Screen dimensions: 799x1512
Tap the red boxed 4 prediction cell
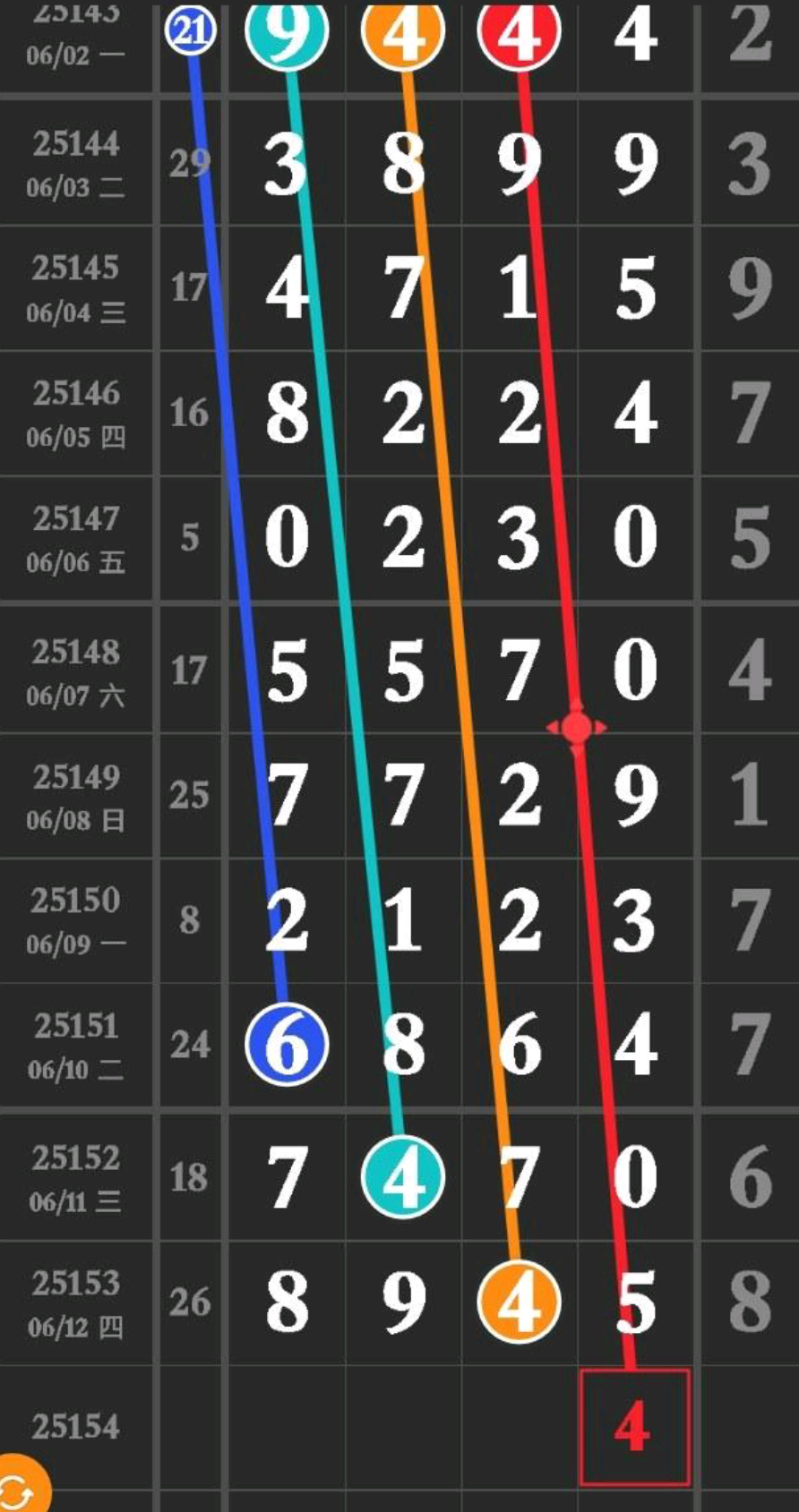pyautogui.click(x=634, y=1427)
